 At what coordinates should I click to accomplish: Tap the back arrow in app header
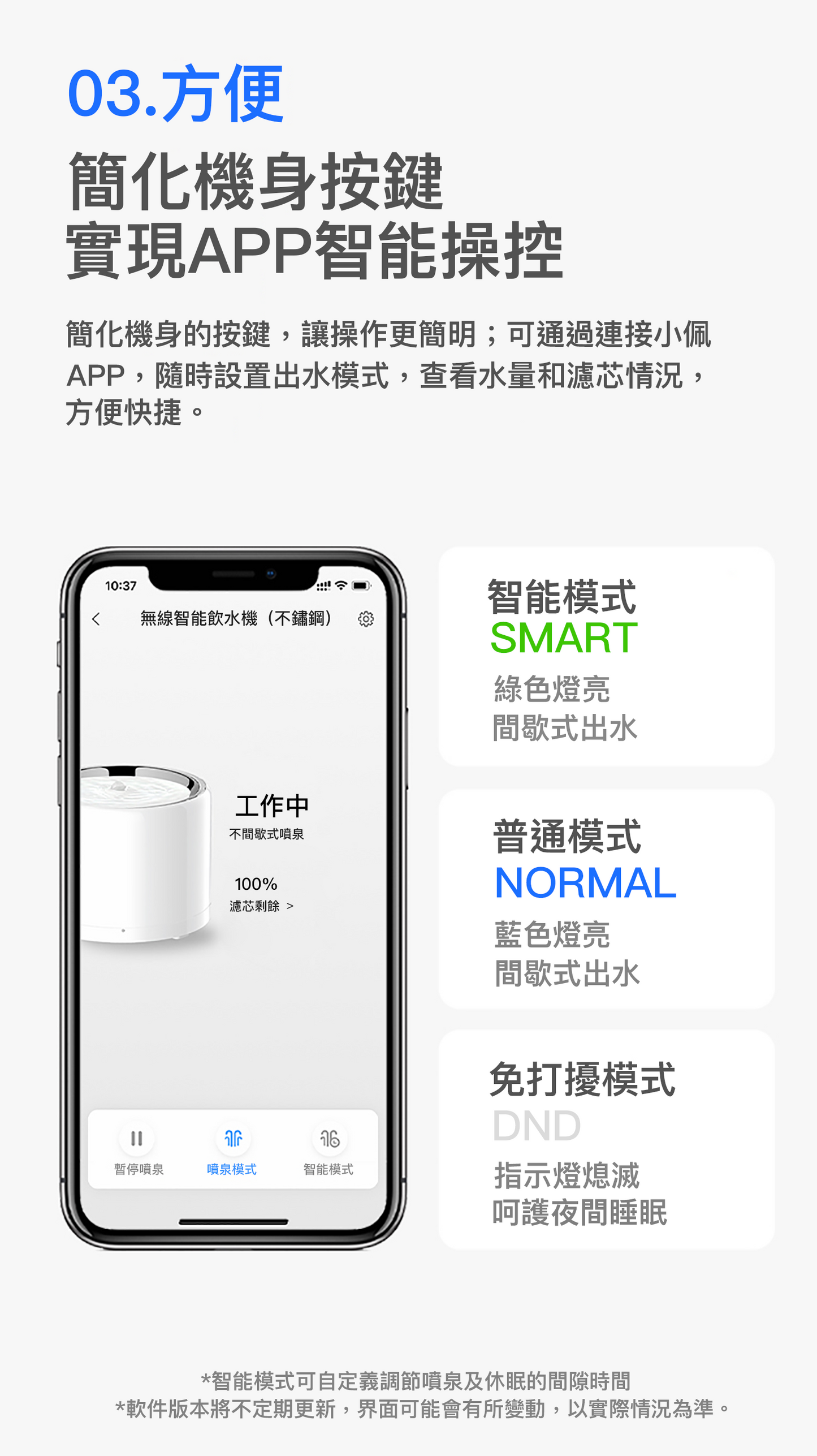(x=95, y=619)
